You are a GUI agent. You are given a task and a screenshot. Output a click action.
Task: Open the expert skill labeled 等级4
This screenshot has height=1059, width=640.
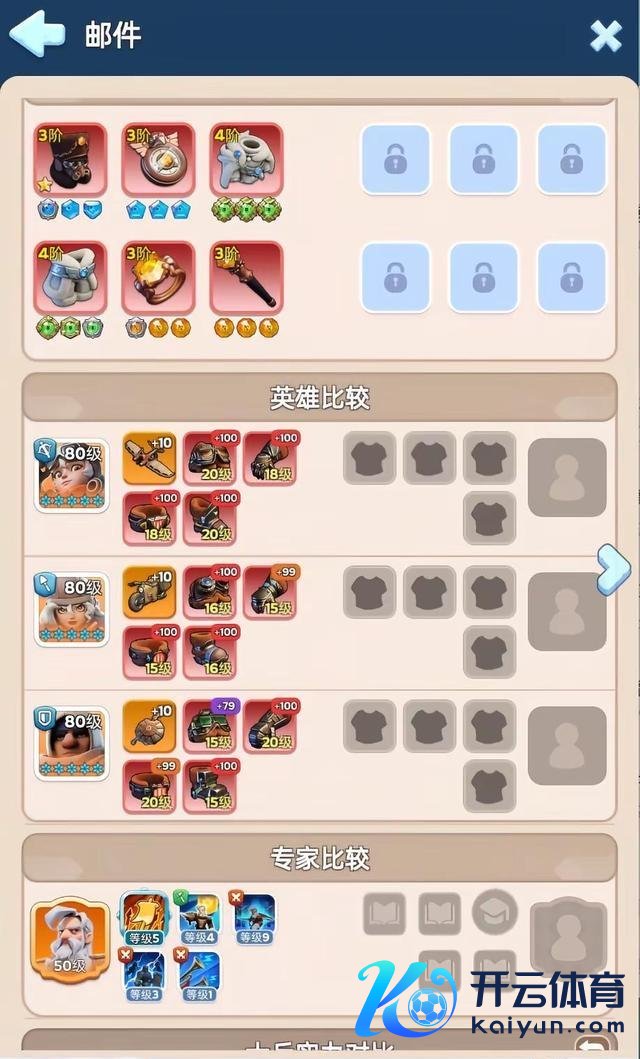tap(198, 918)
